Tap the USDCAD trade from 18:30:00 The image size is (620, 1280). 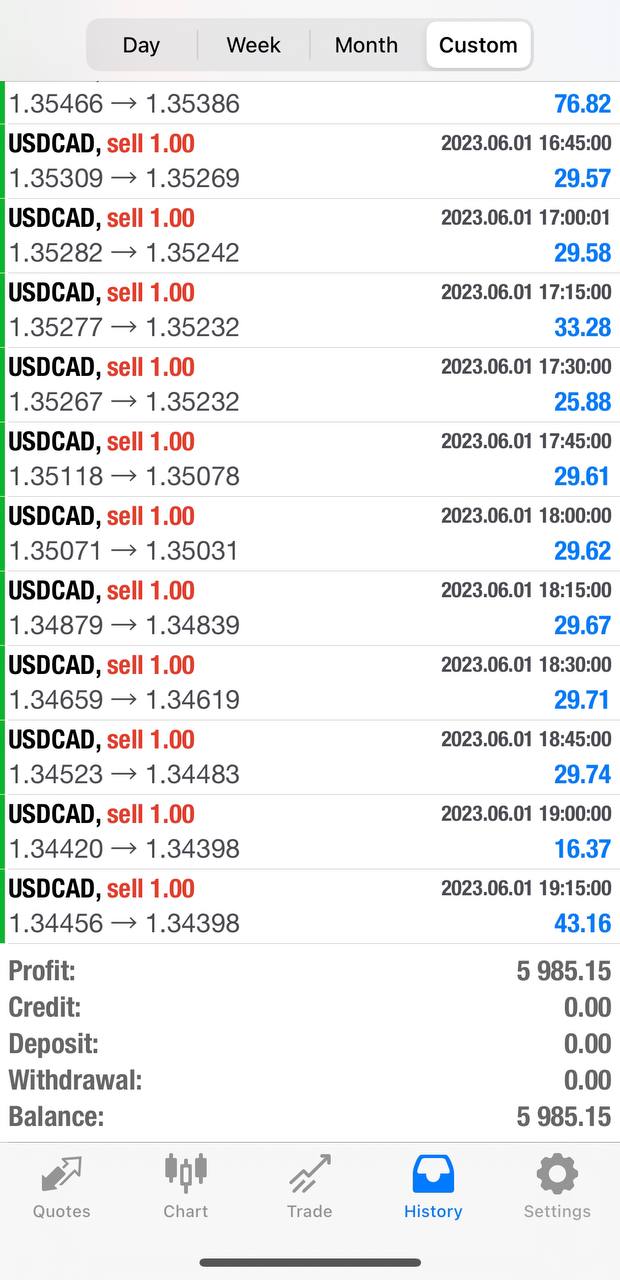coord(310,683)
